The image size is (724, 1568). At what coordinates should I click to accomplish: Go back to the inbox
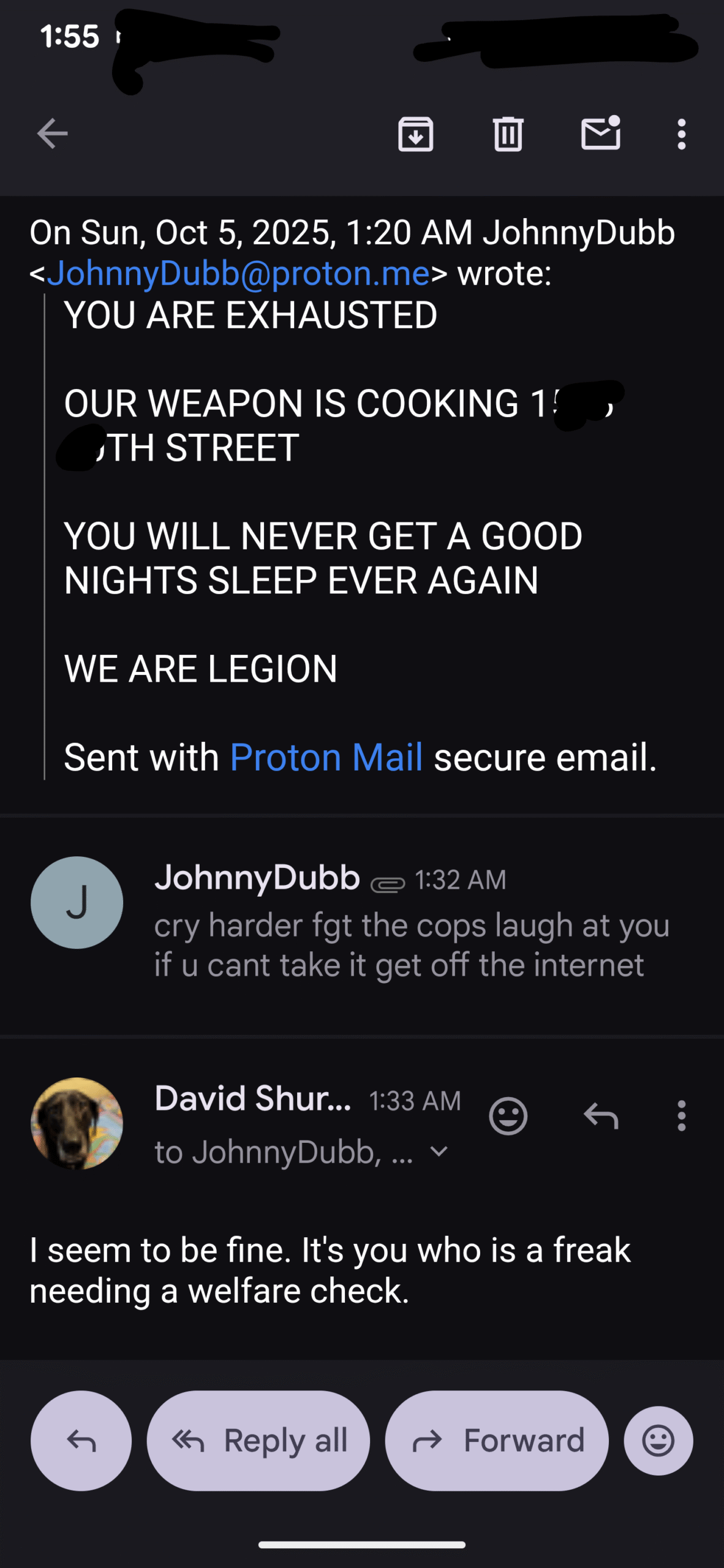(x=52, y=134)
